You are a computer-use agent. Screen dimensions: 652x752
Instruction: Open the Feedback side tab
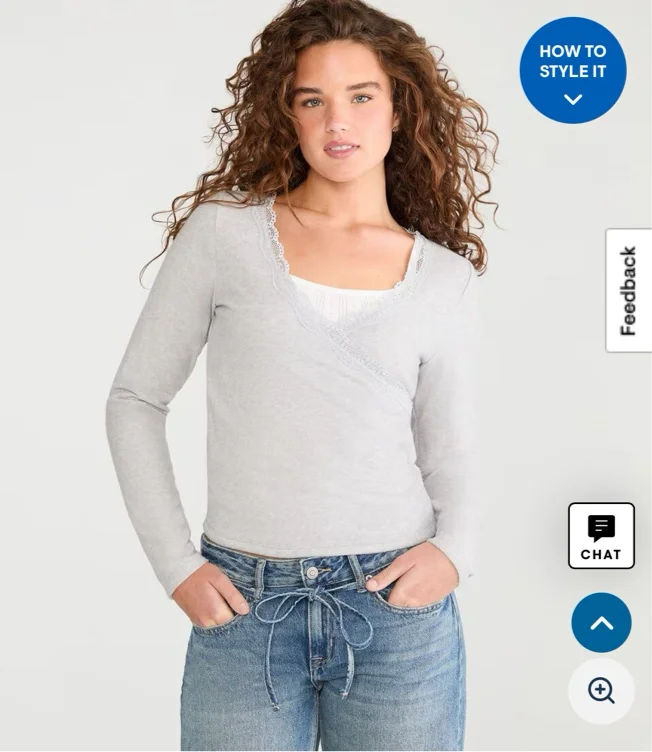pyautogui.click(x=628, y=291)
